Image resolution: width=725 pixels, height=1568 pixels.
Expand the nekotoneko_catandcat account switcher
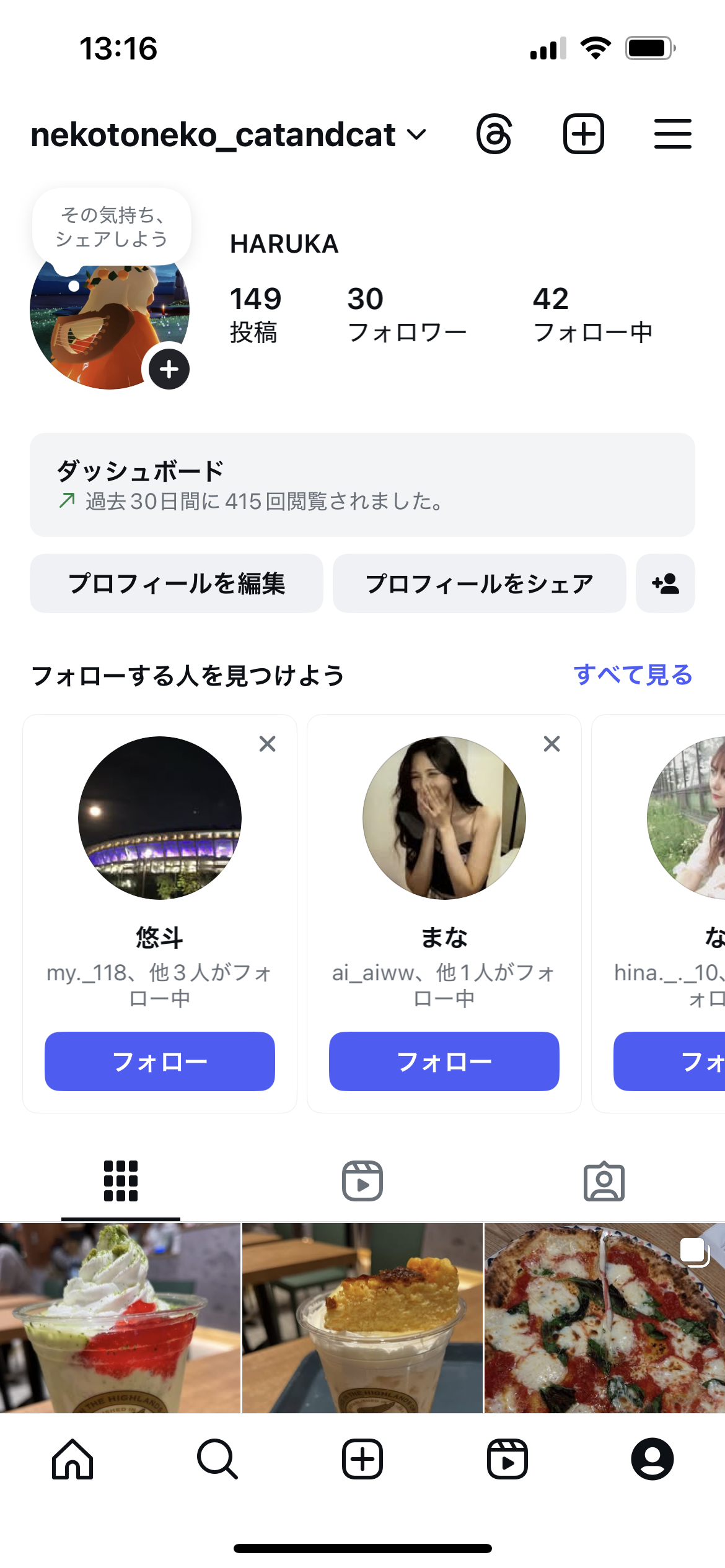tap(229, 134)
